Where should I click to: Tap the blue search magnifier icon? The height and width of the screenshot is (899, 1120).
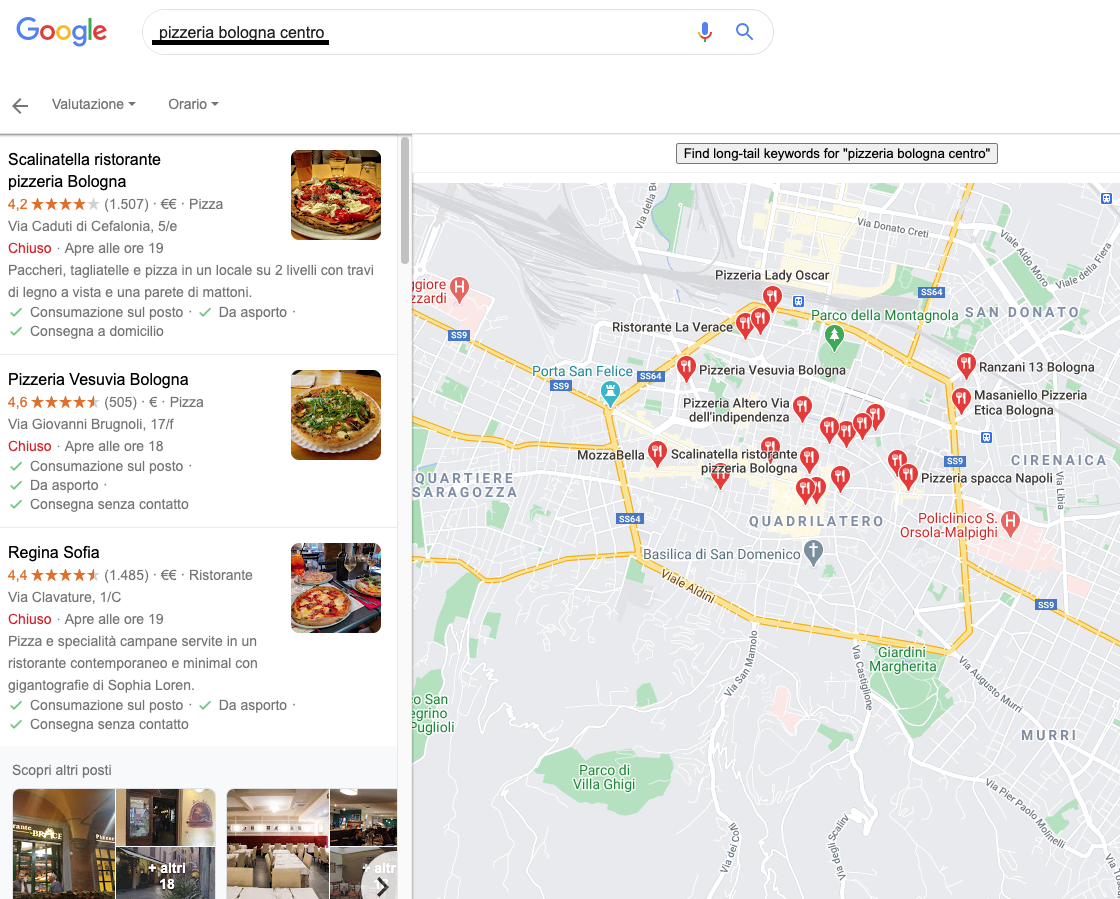744,32
